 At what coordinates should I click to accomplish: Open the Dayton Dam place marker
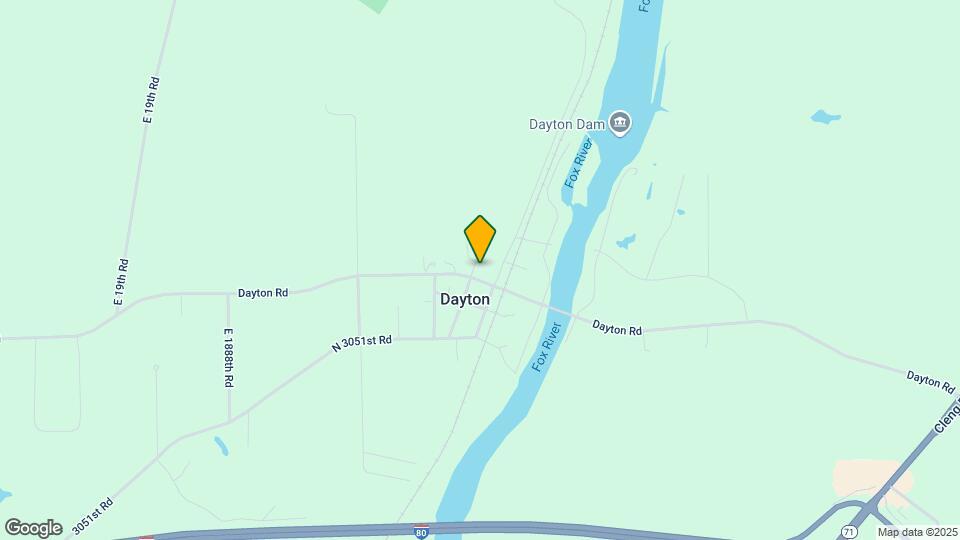click(x=620, y=124)
